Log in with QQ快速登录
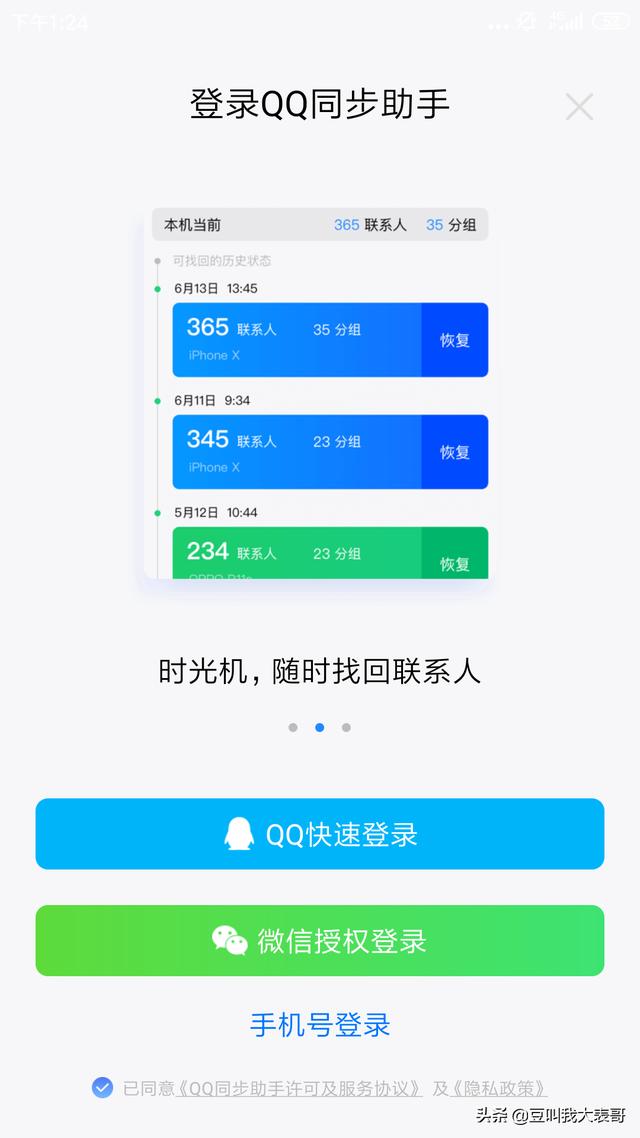640x1138 pixels. [x=320, y=834]
